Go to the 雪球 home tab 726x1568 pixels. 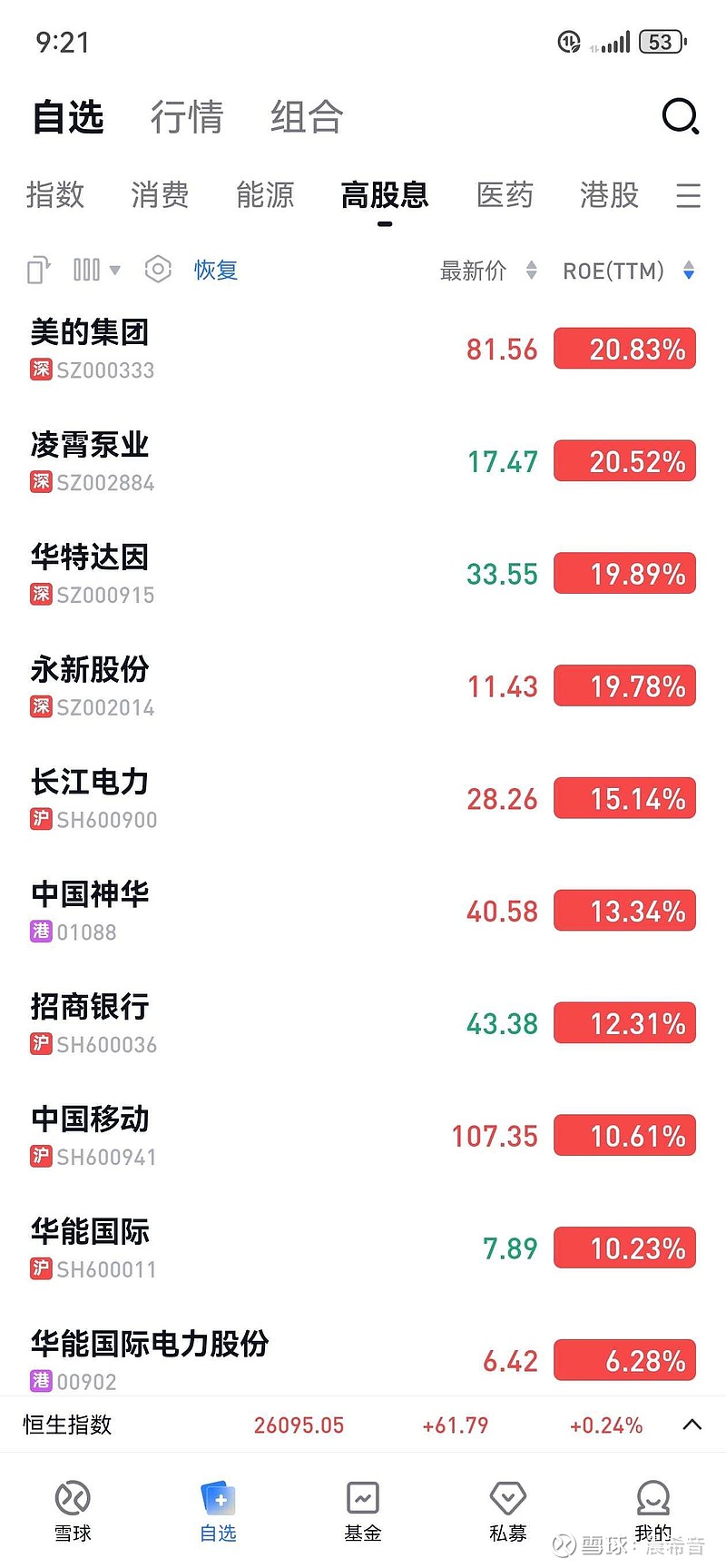(x=73, y=1512)
